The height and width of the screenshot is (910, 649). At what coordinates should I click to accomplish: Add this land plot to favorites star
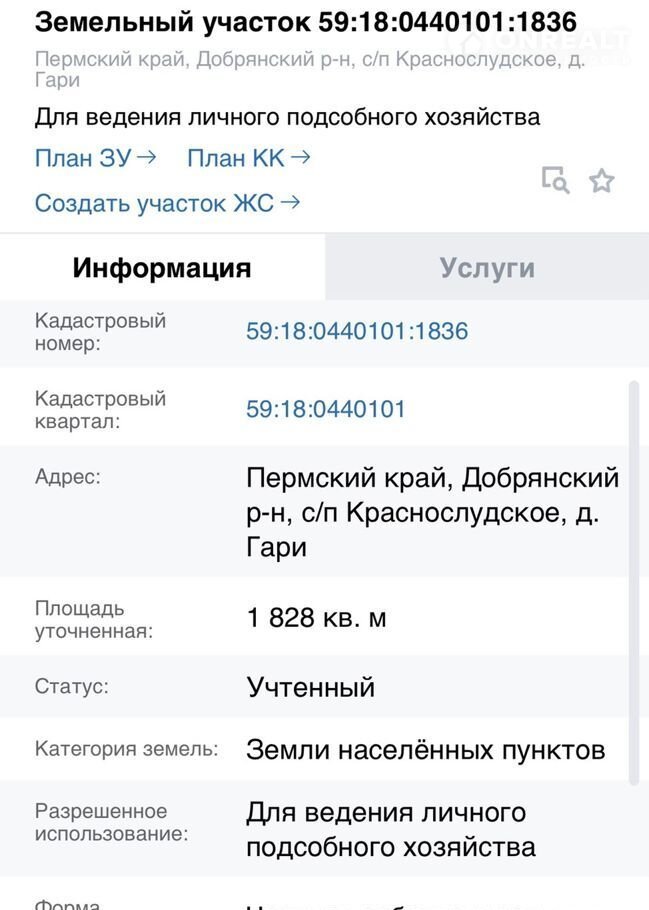[x=601, y=181]
